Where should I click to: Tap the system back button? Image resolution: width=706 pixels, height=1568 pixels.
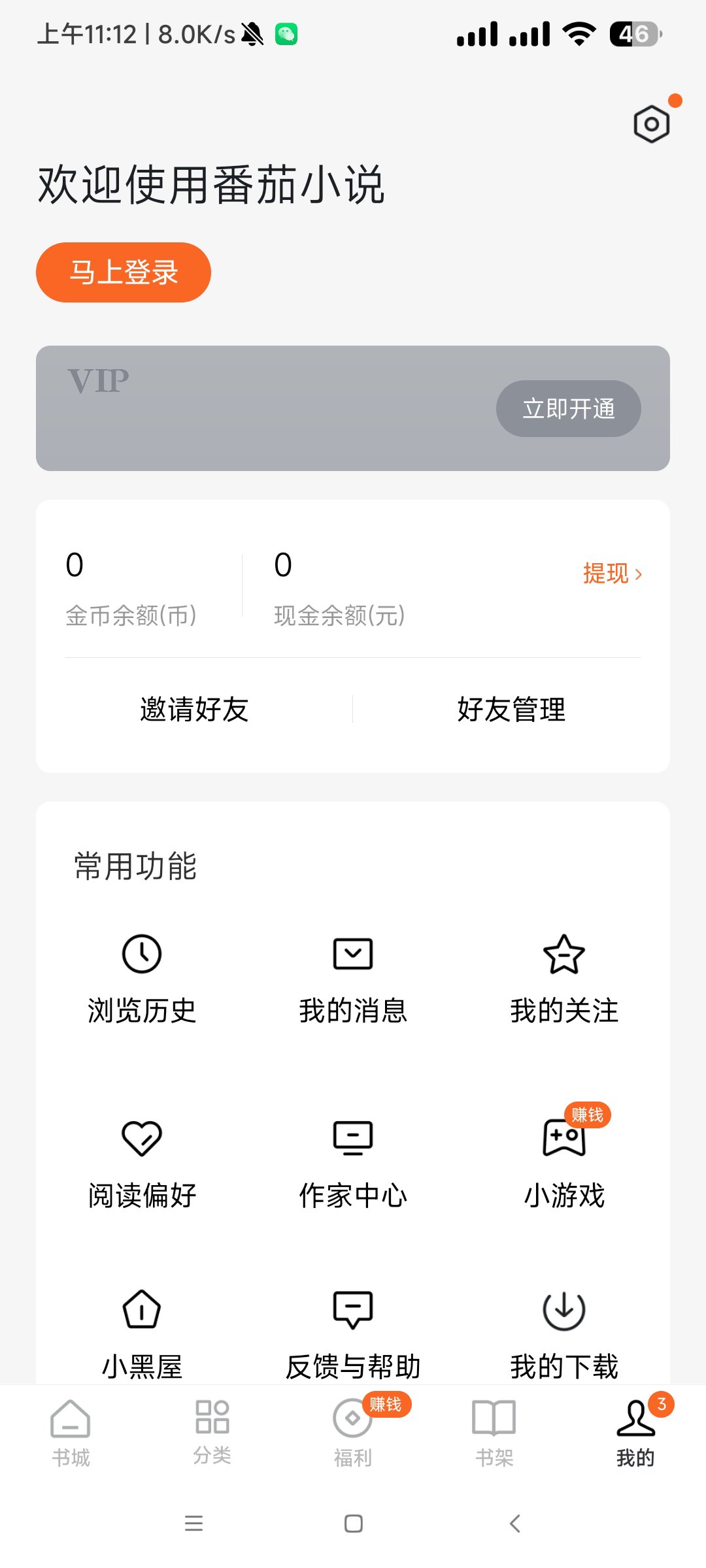[515, 1524]
